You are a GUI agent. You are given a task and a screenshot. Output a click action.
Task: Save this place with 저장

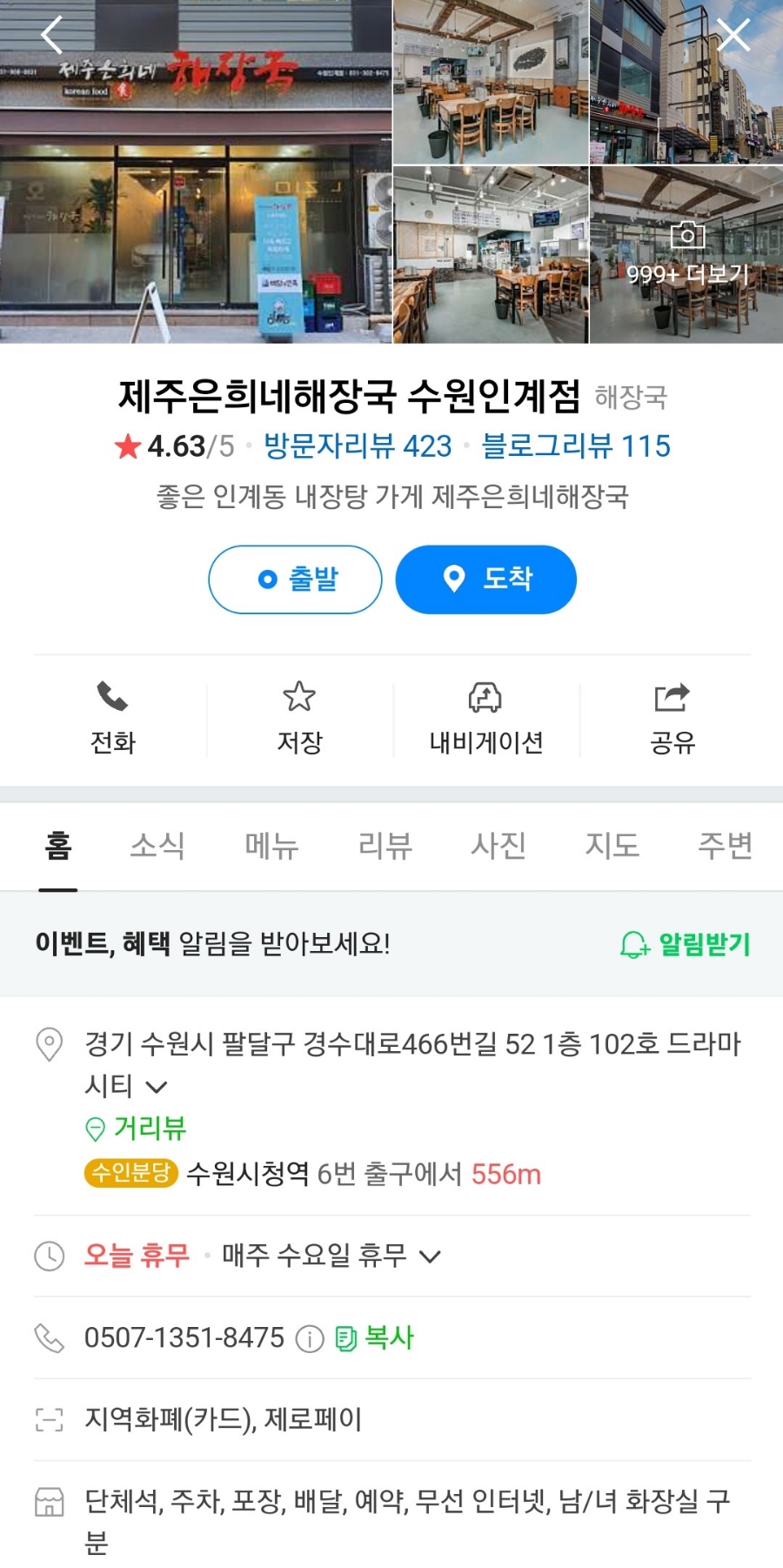pyautogui.click(x=299, y=718)
